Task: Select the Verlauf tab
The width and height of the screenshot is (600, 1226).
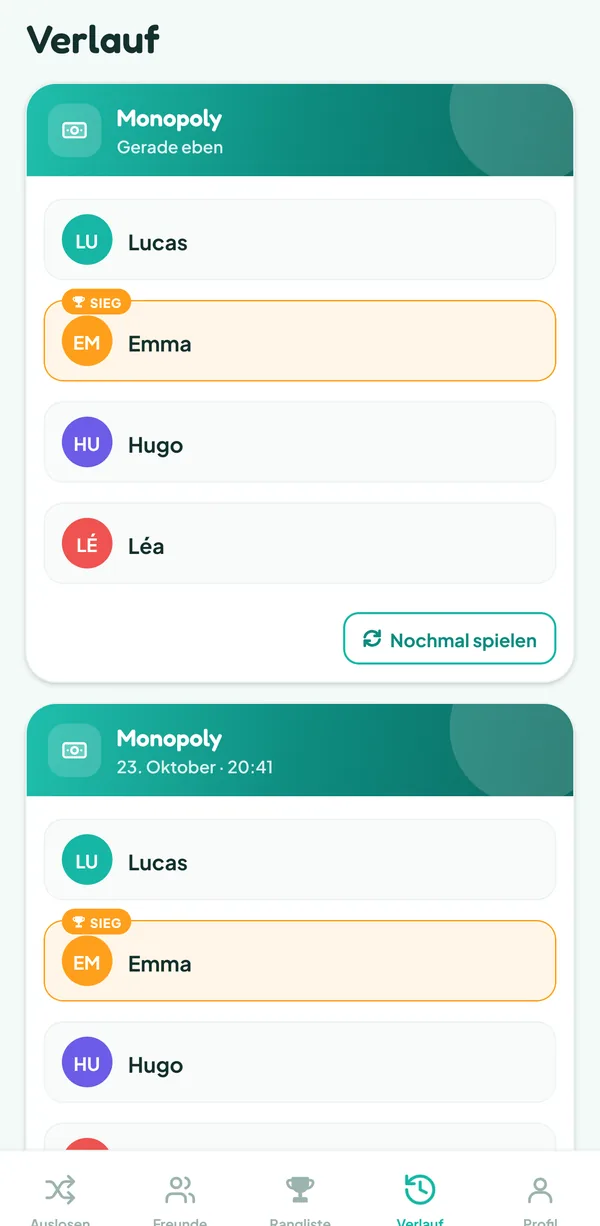Action: point(420,1195)
